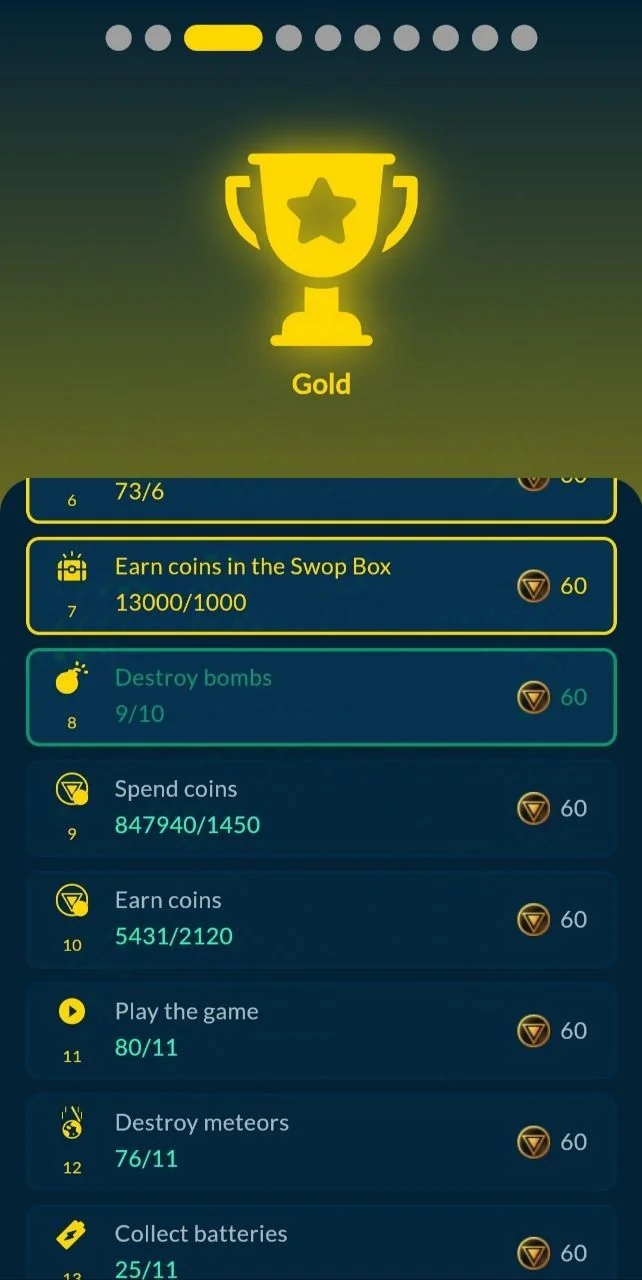Claim the Earn coins in the Swop Box reward

point(321,586)
